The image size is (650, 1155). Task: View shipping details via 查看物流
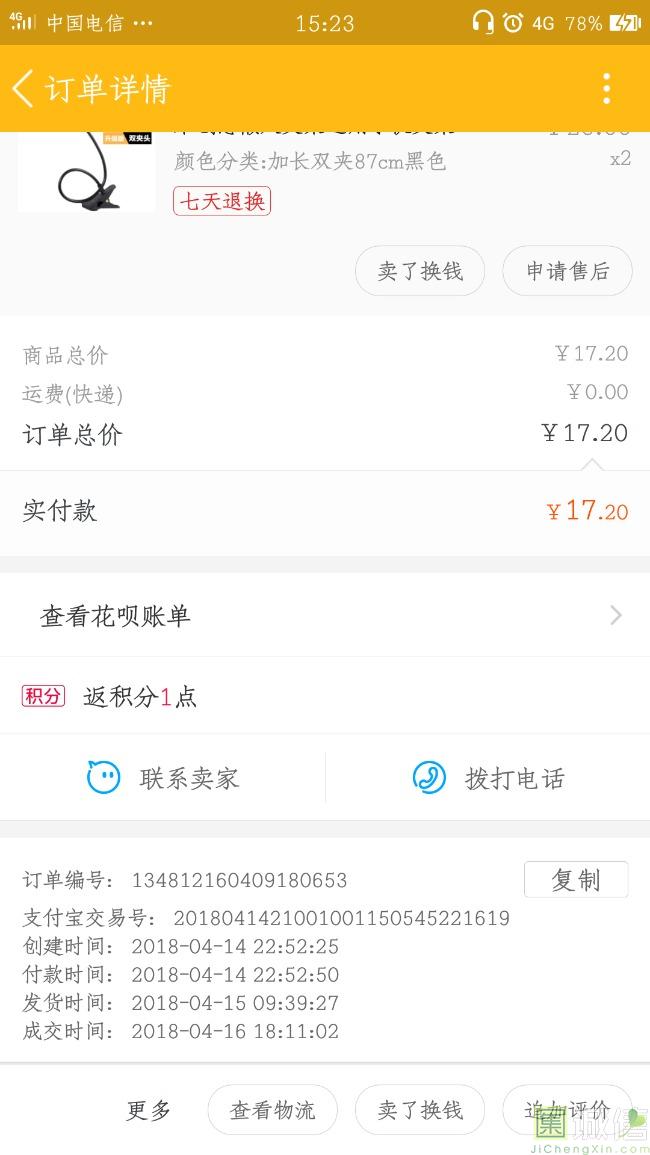point(272,1110)
